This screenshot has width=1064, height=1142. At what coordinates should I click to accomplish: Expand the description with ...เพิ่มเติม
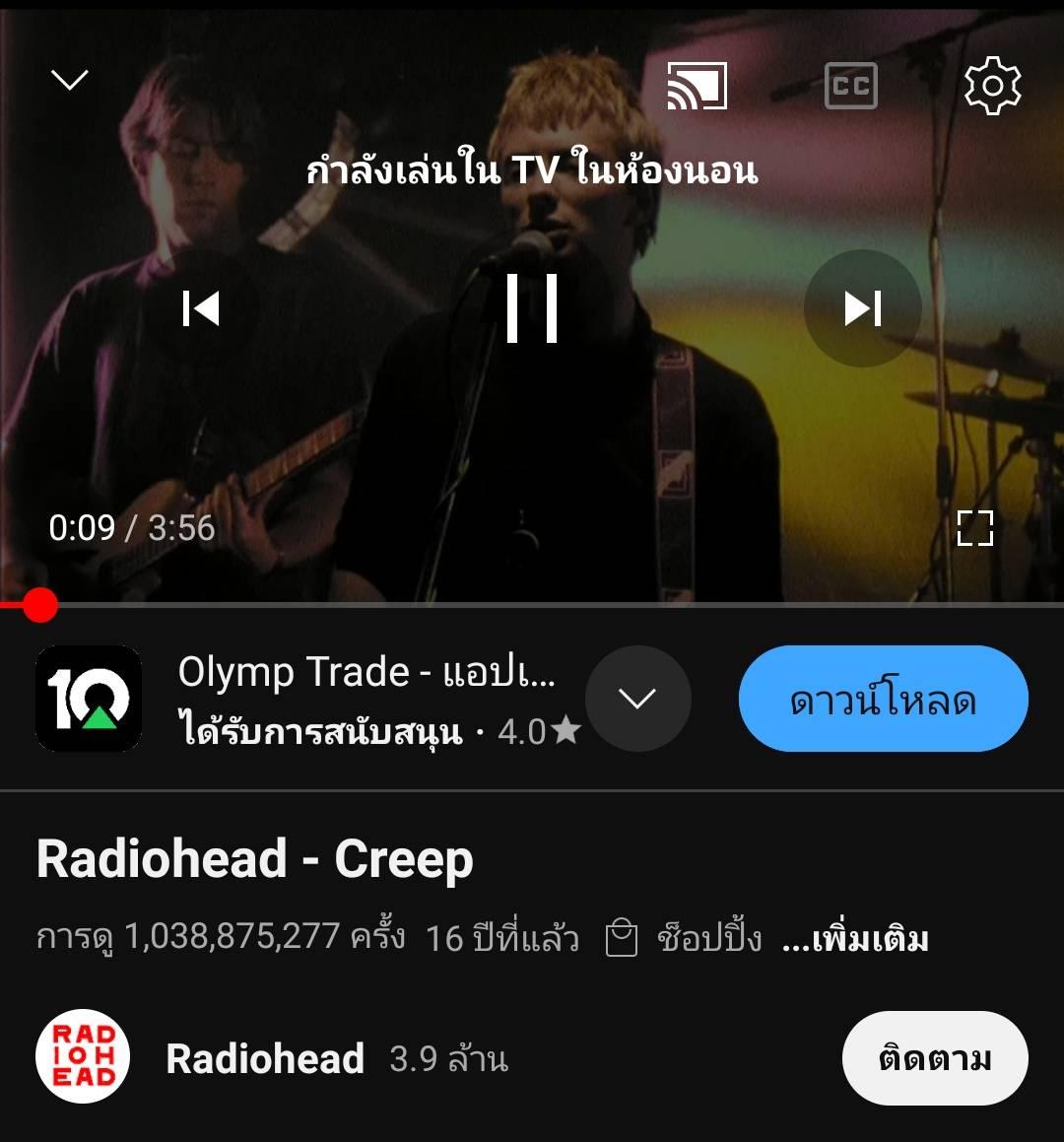tap(854, 939)
